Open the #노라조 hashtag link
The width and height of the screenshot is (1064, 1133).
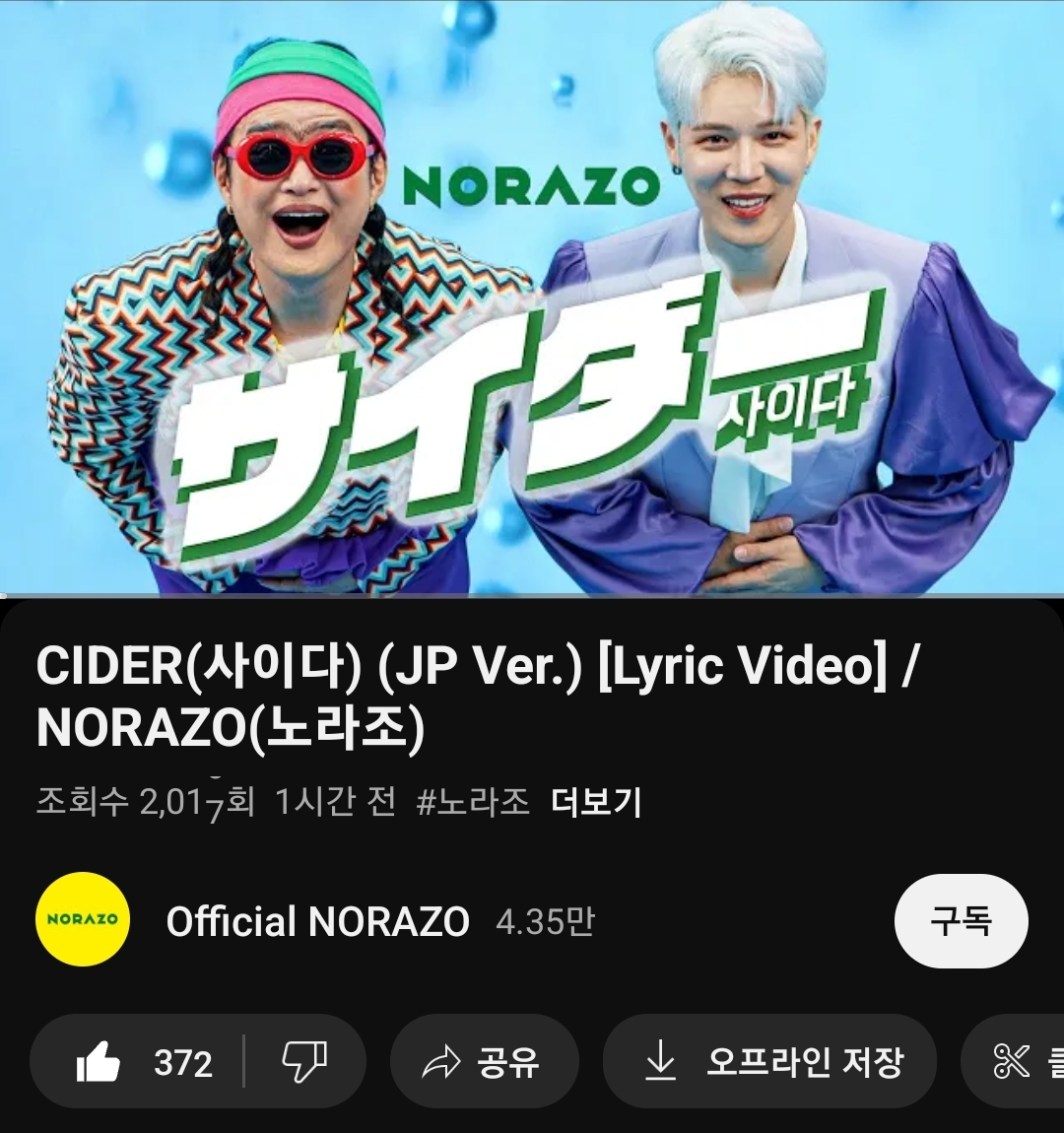473,802
